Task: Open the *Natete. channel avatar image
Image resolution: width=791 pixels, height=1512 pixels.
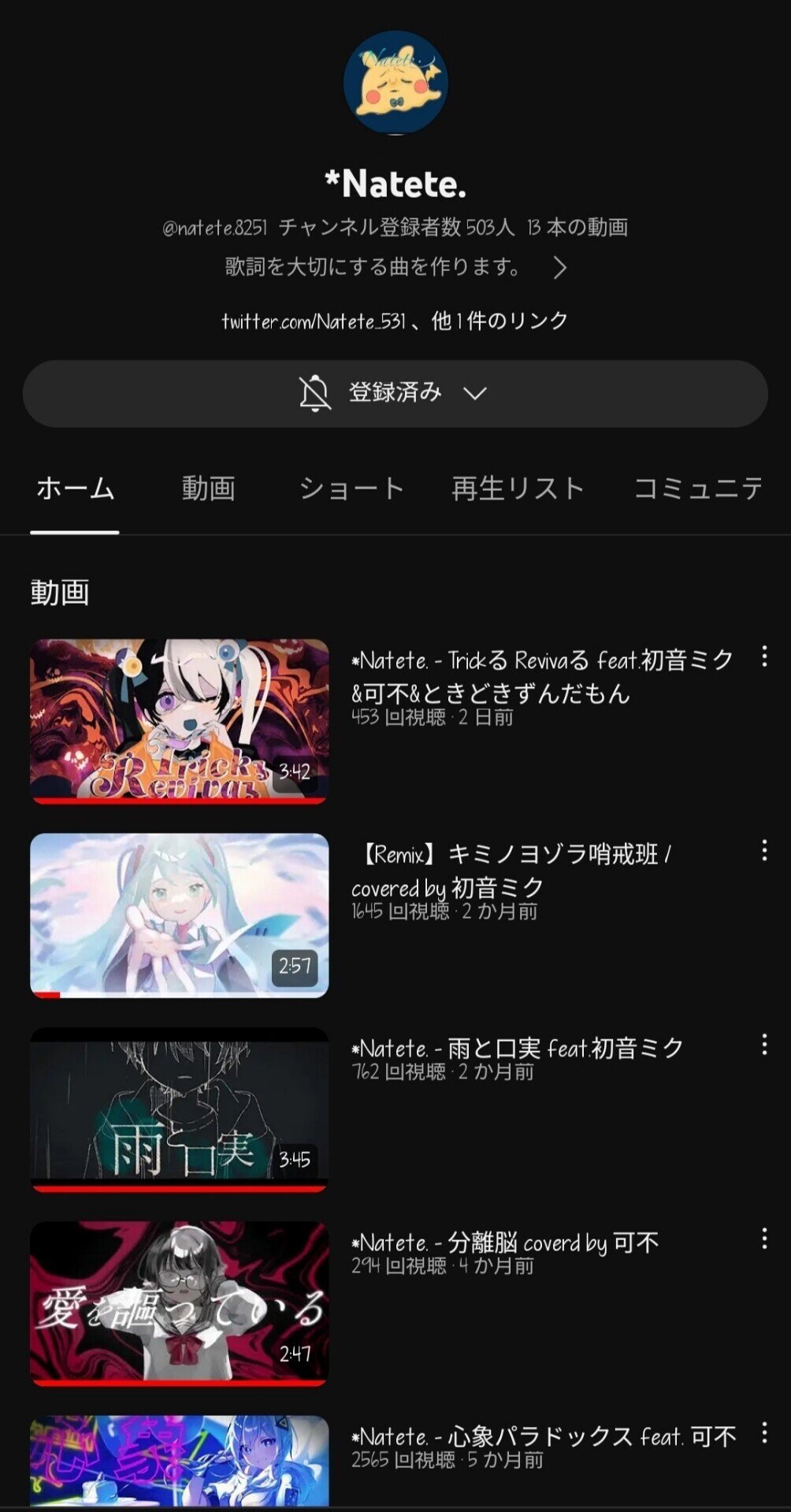Action: (395, 81)
